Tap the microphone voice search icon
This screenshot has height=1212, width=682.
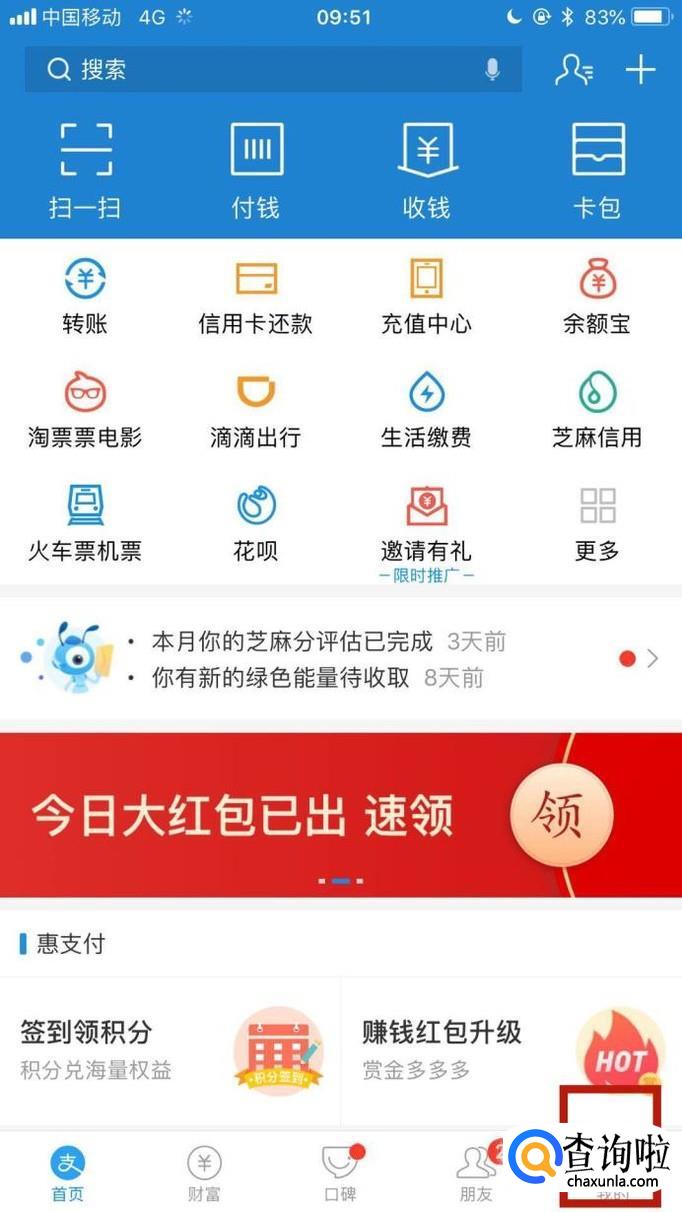pyautogui.click(x=492, y=70)
